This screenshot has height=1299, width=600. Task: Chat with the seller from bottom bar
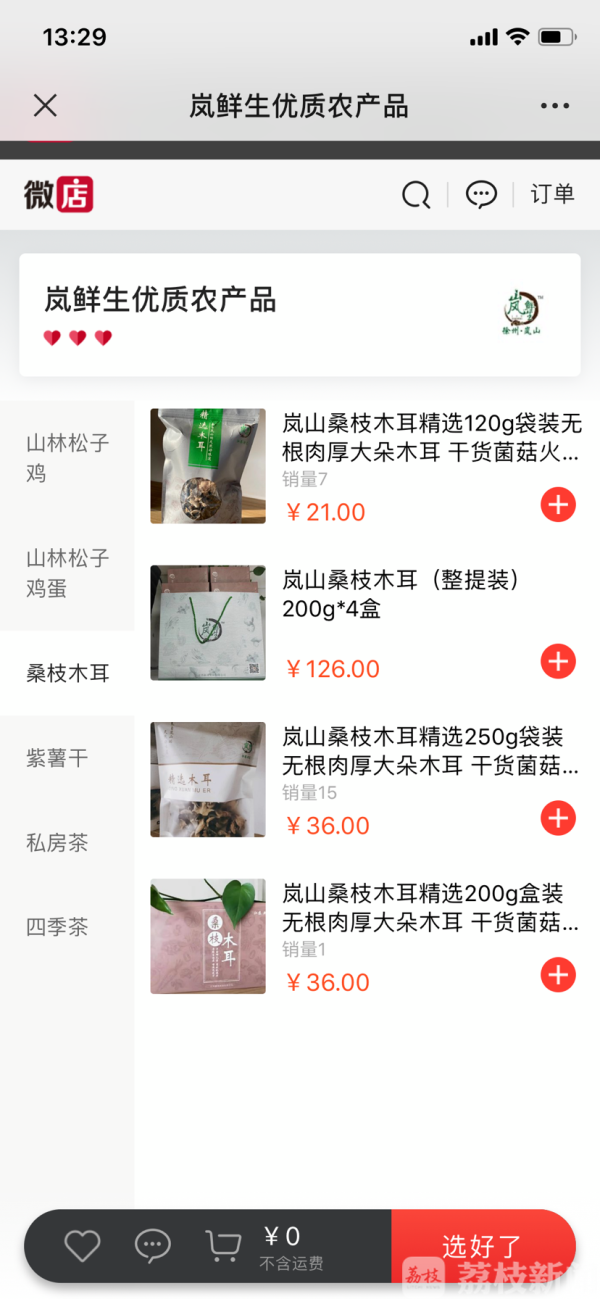point(153,1245)
